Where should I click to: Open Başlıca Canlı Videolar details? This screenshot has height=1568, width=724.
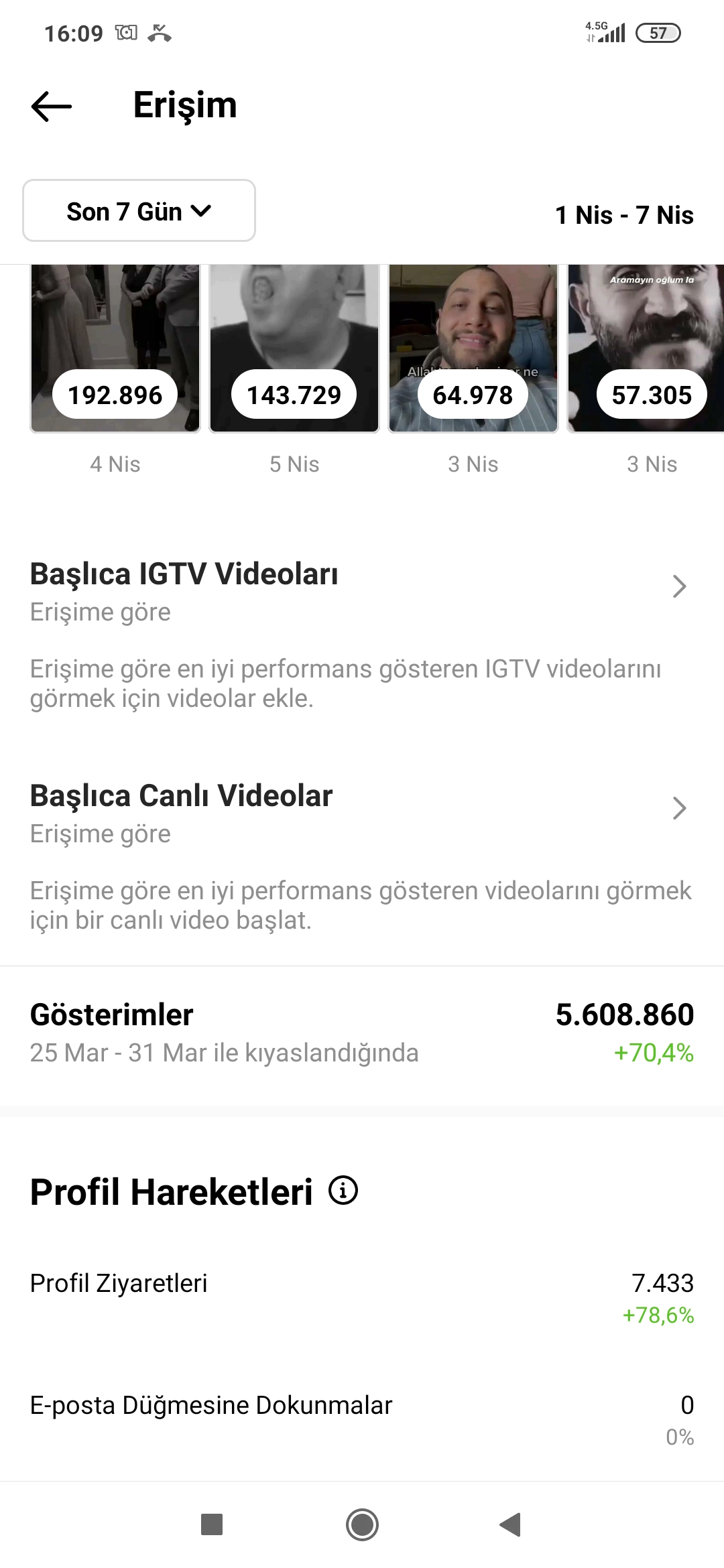(x=362, y=810)
